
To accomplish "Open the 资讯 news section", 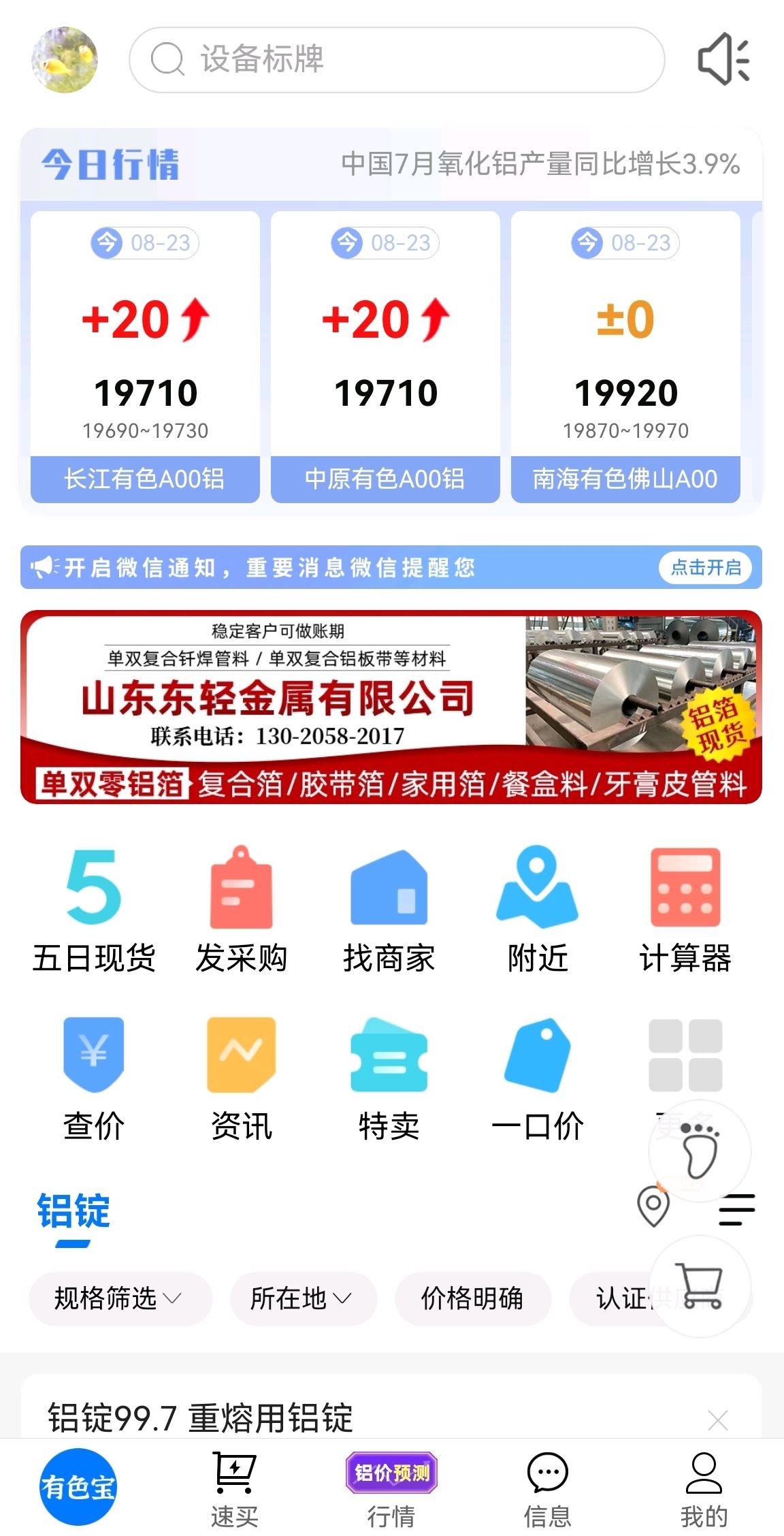I will (242, 1079).
